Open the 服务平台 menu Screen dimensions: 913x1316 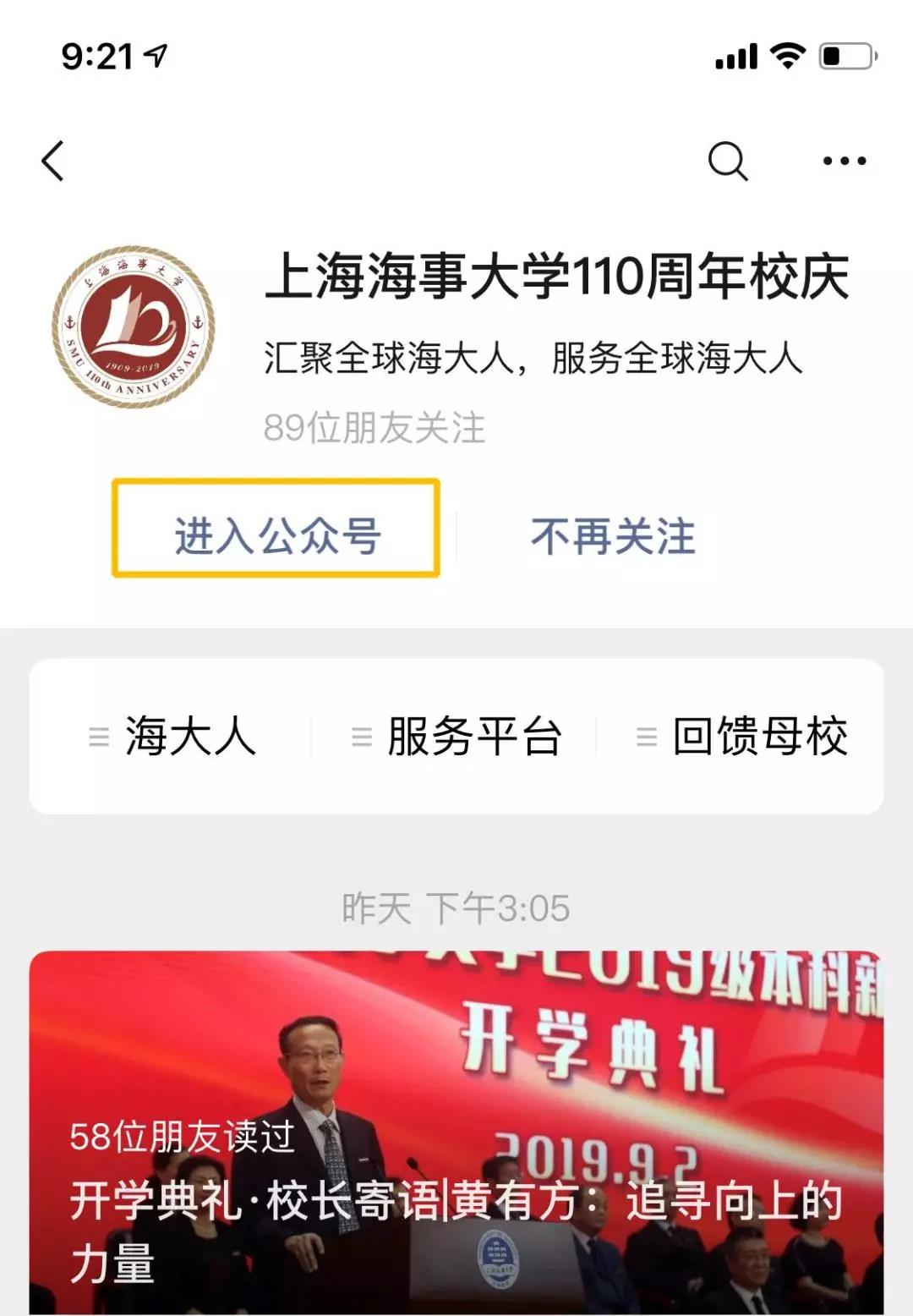(457, 736)
